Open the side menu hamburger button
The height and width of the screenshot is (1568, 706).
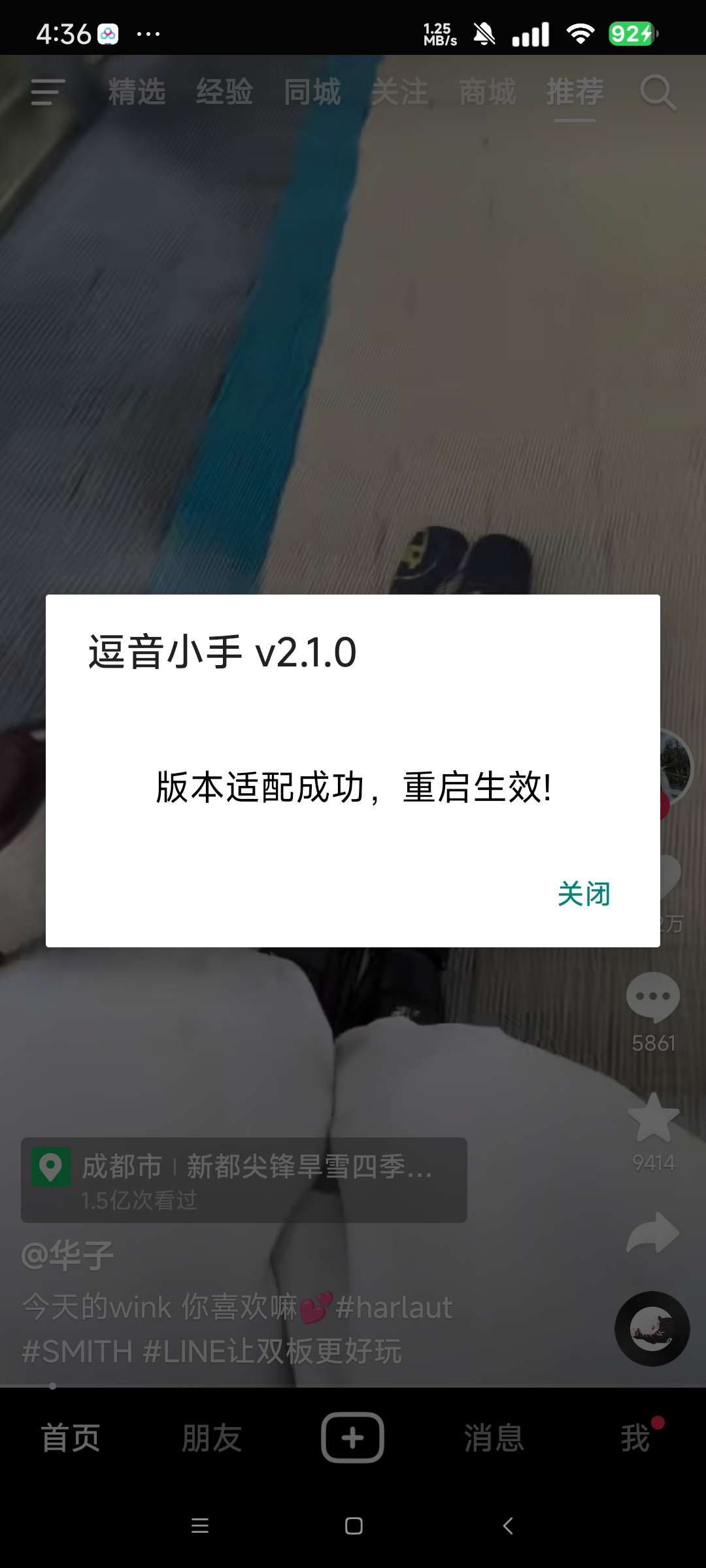point(48,92)
